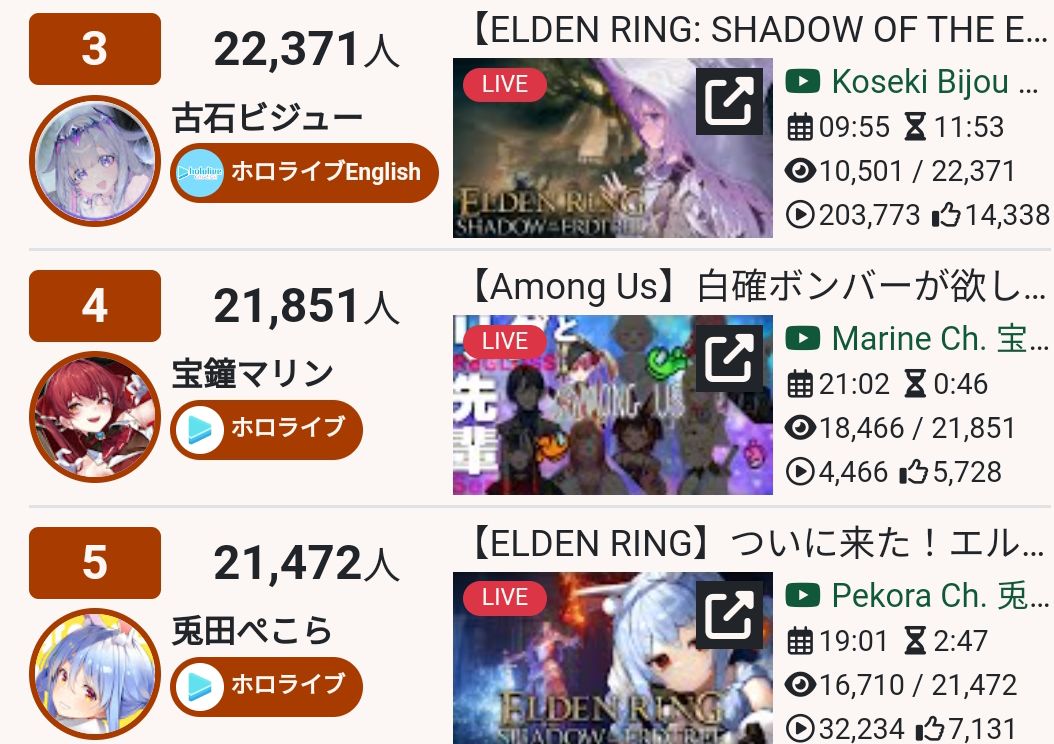Open the 【ELDEN RING】ついに来た stream title
Viewport: 1054px width, 744px height.
click(756, 544)
